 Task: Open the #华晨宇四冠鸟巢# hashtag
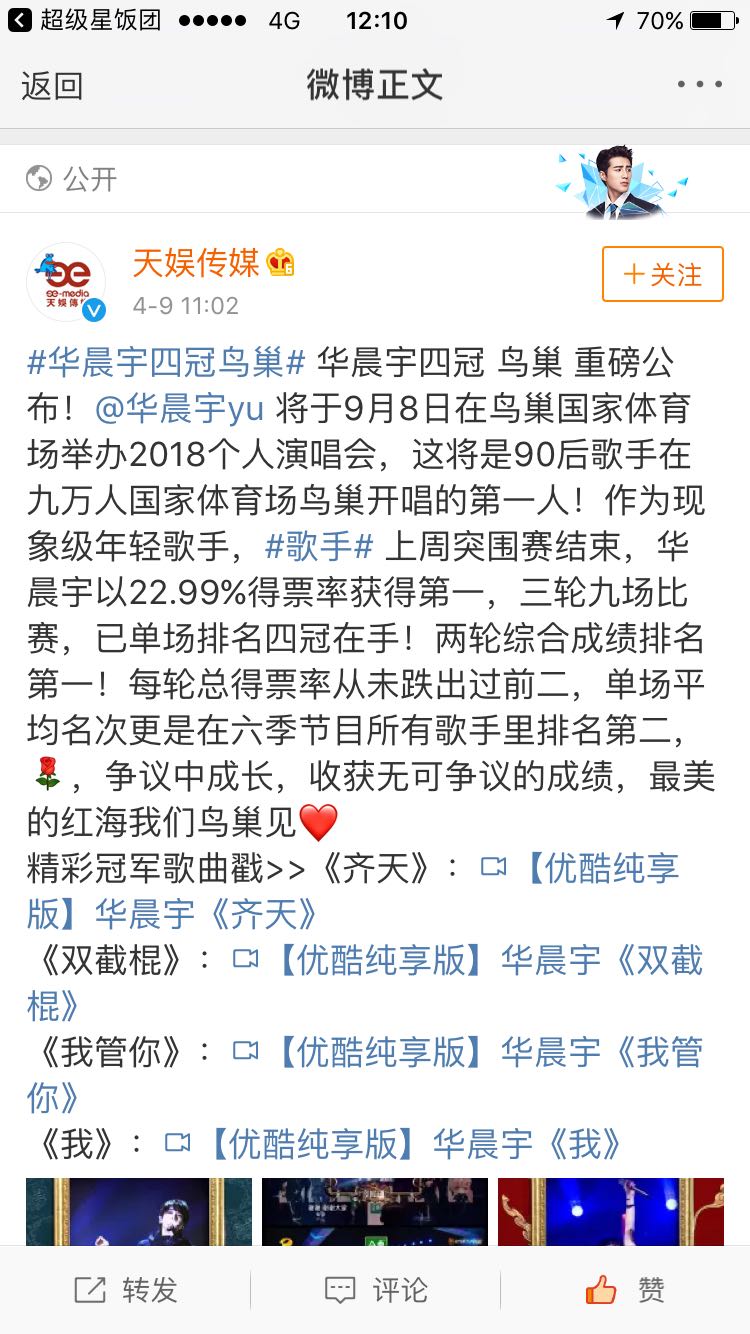(x=166, y=362)
